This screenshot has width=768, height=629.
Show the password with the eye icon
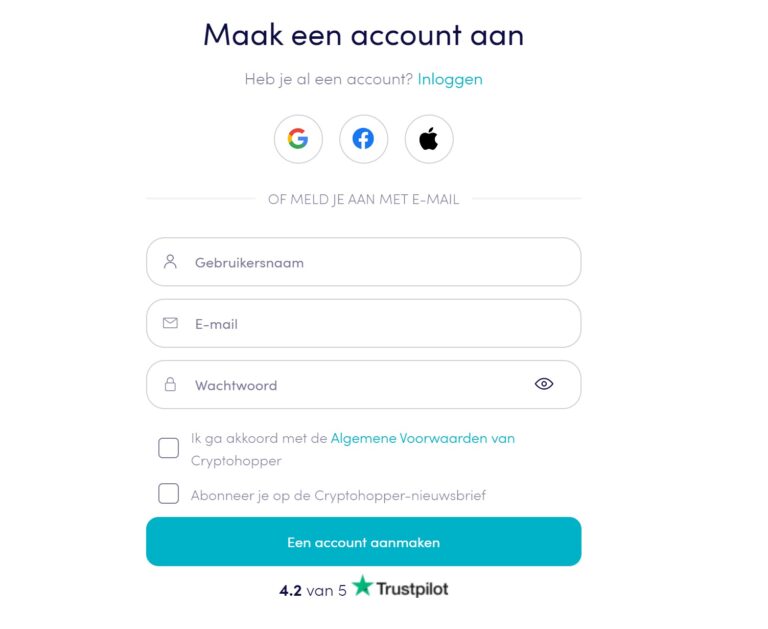(x=544, y=384)
